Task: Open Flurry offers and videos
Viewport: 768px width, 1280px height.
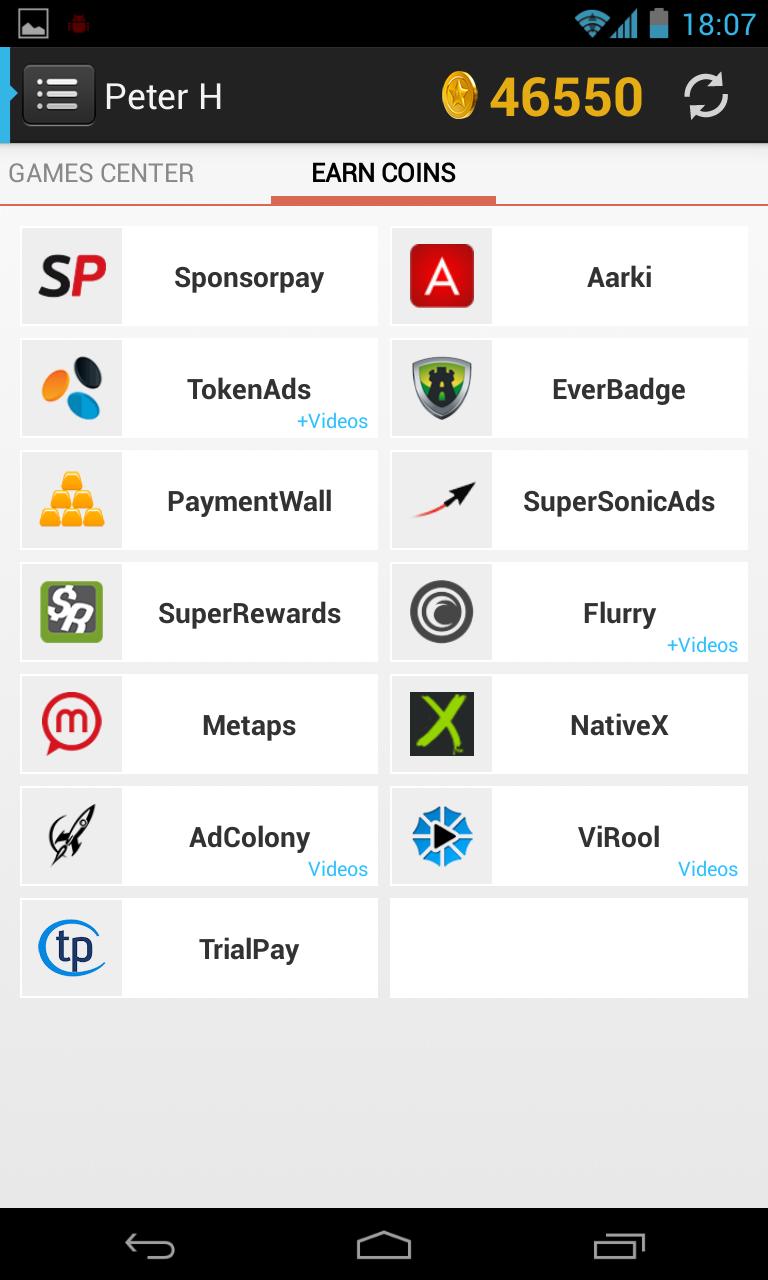Action: coord(569,613)
